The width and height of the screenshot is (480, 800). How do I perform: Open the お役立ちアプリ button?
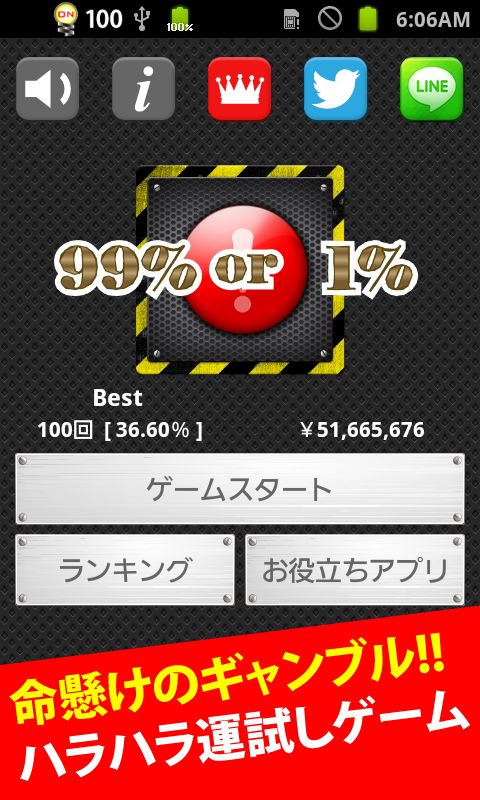[355, 570]
